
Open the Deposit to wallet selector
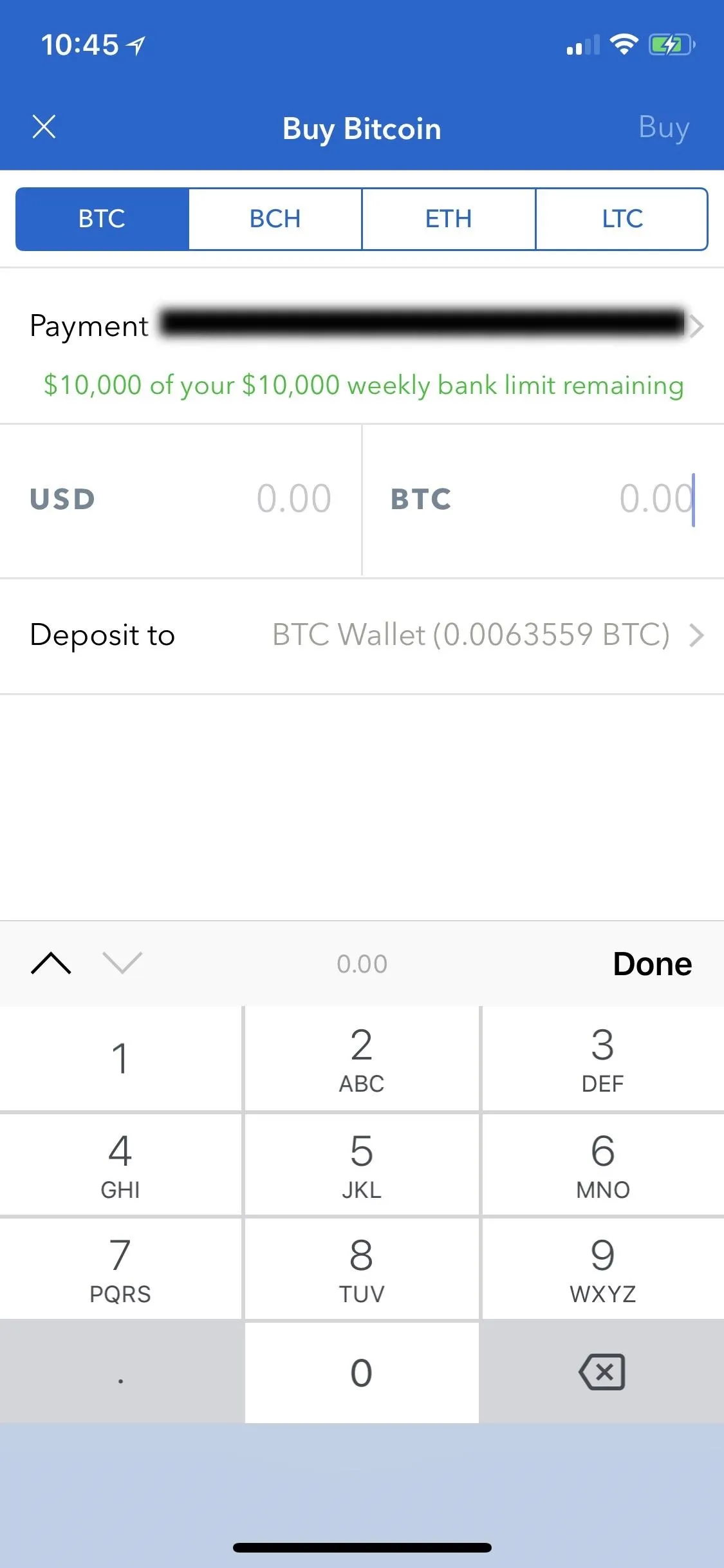coord(362,635)
